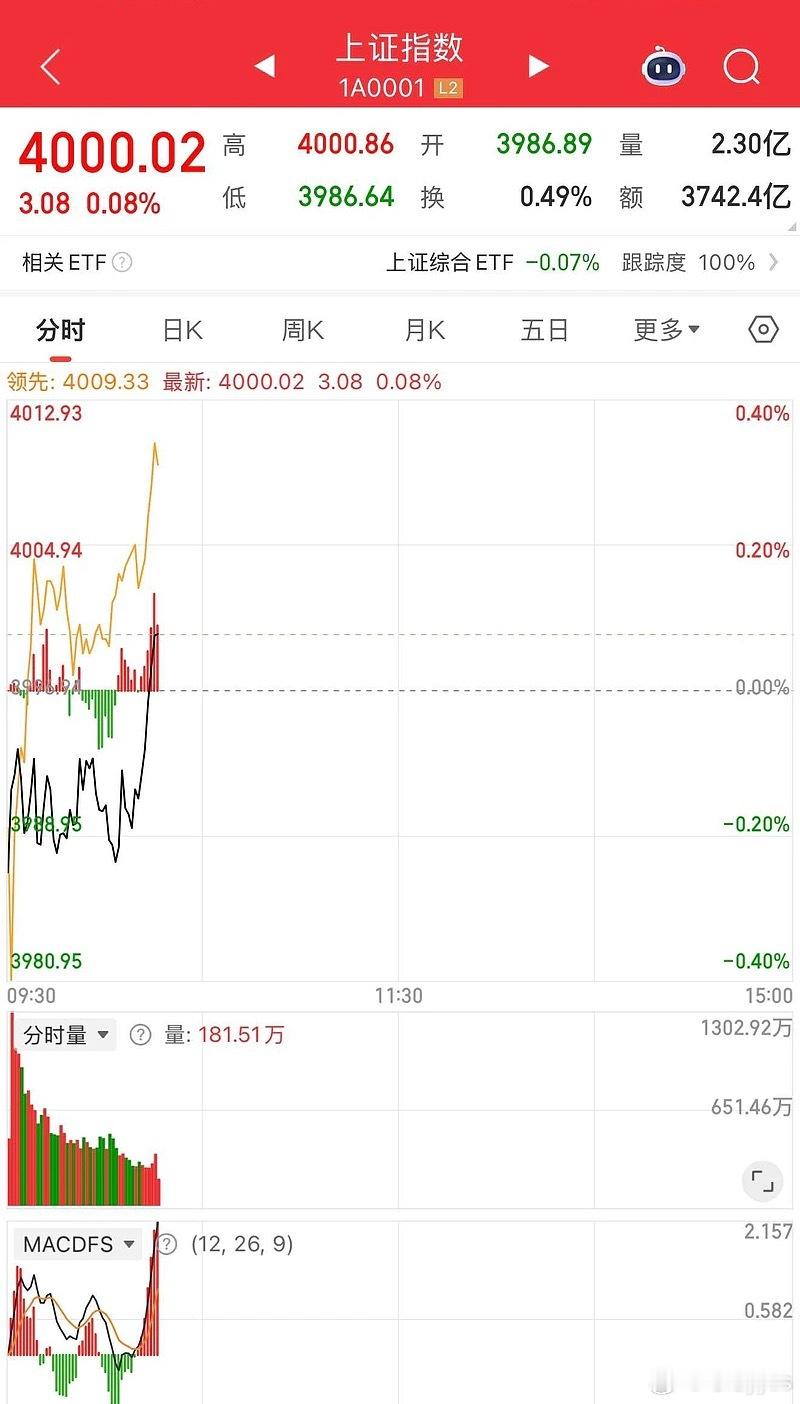Screen dimensions: 800x1404
Task: Click the 相关ETF section label
Action: click(x=56, y=262)
